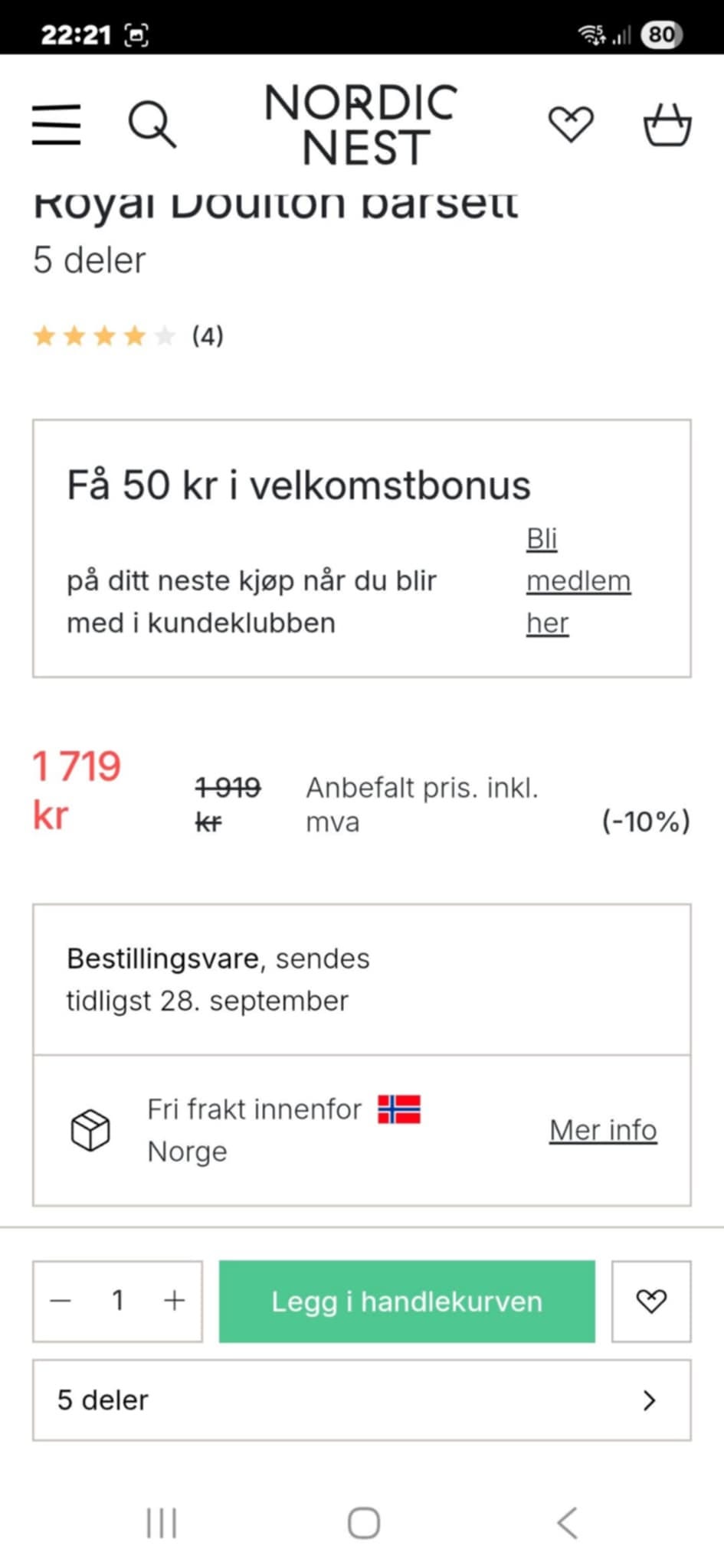
Task: Open Mer info about shipping
Action: (602, 1129)
